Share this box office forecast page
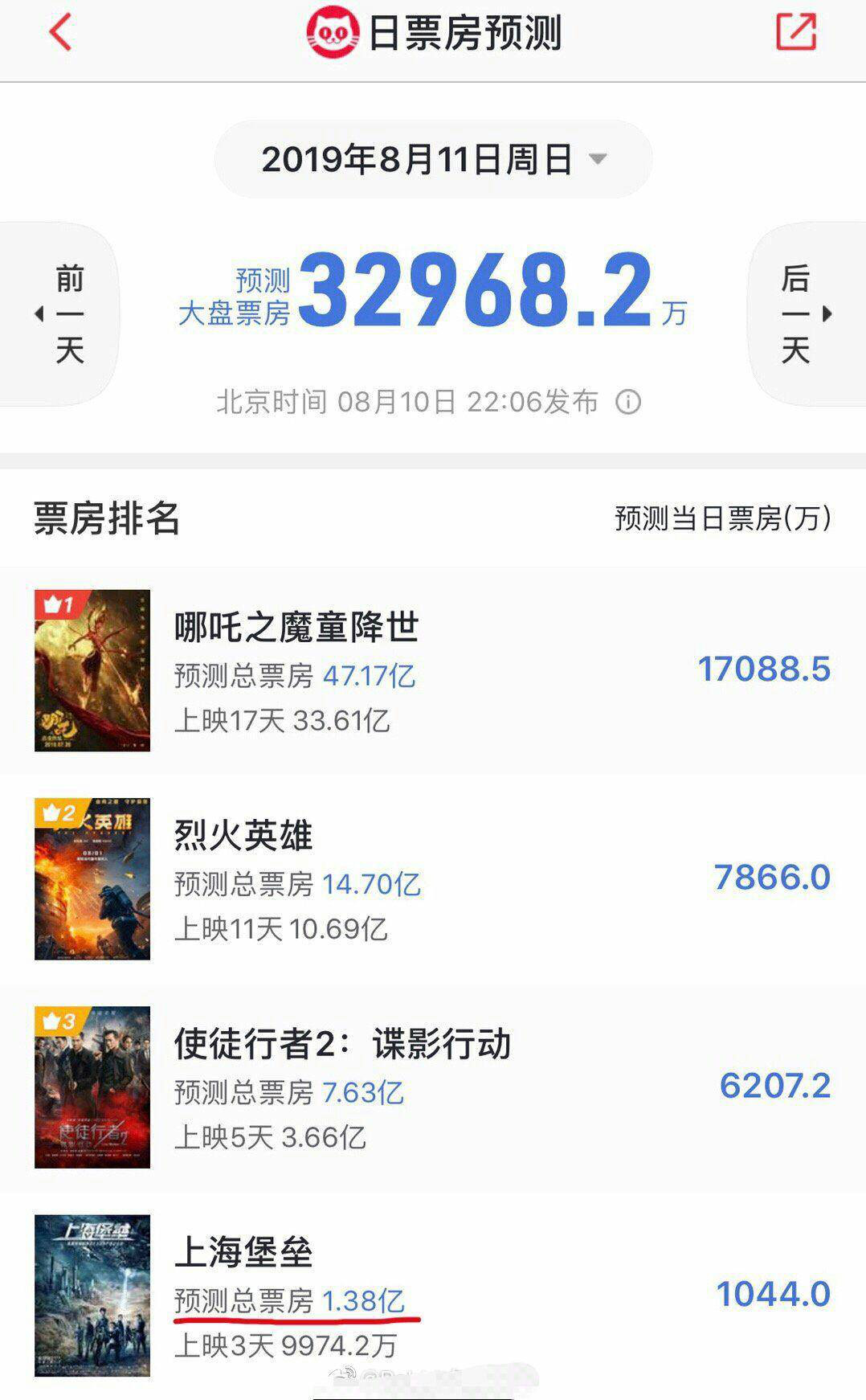 [x=795, y=33]
